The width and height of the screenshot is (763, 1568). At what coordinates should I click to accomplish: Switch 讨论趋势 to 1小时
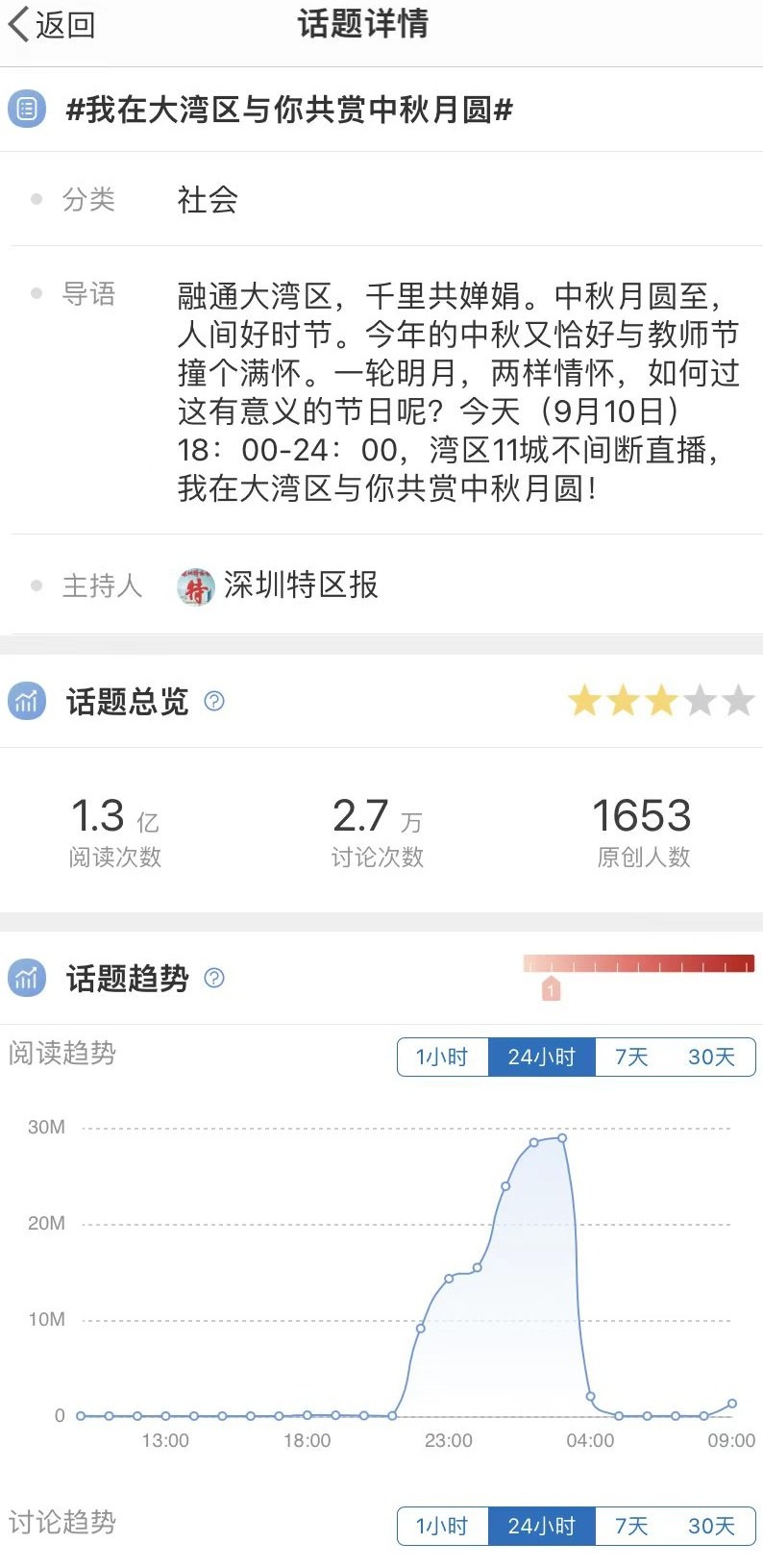click(442, 1526)
